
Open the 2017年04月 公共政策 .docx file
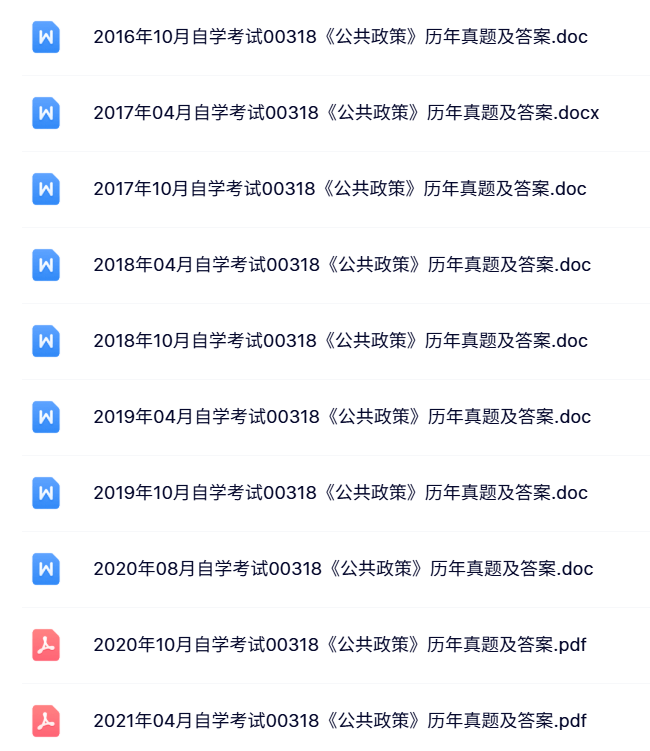click(346, 113)
